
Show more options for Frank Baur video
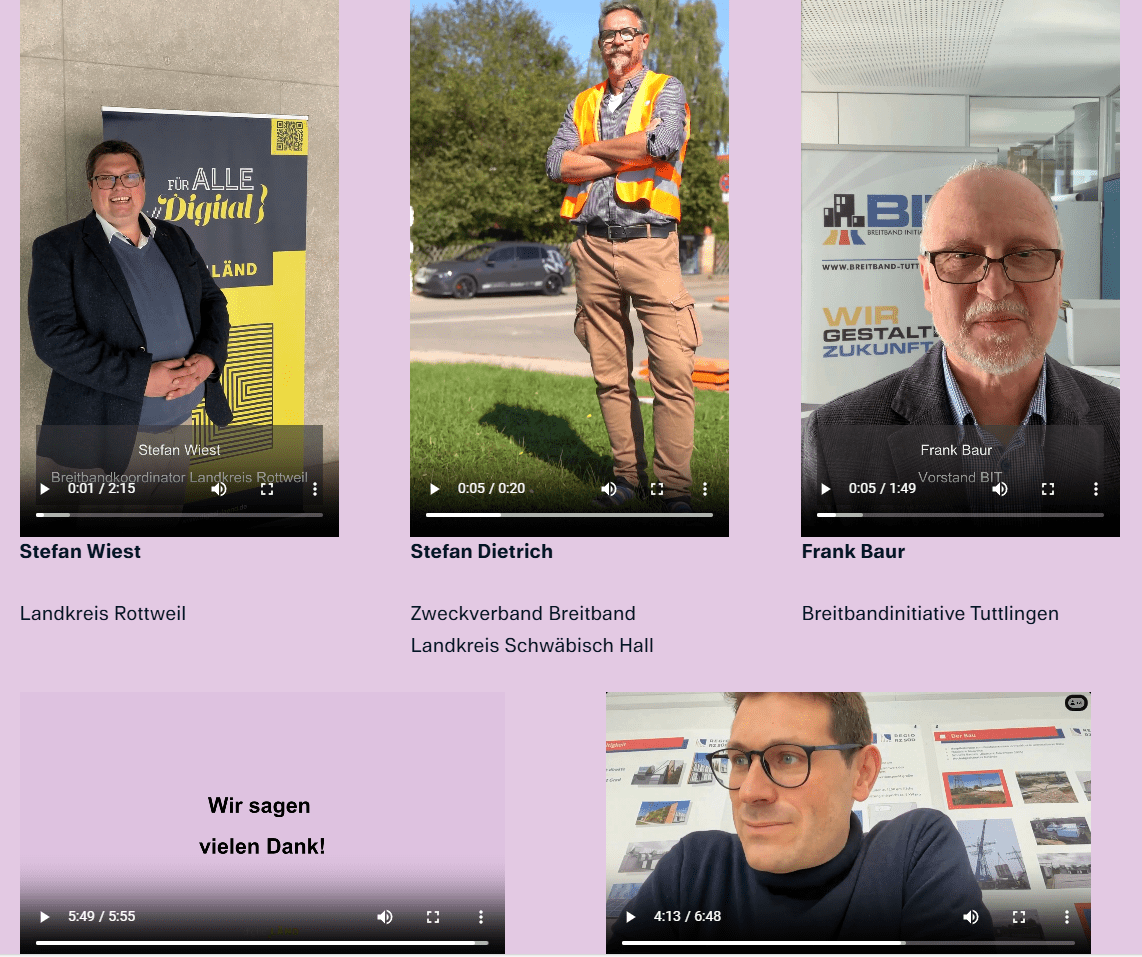[1096, 489]
